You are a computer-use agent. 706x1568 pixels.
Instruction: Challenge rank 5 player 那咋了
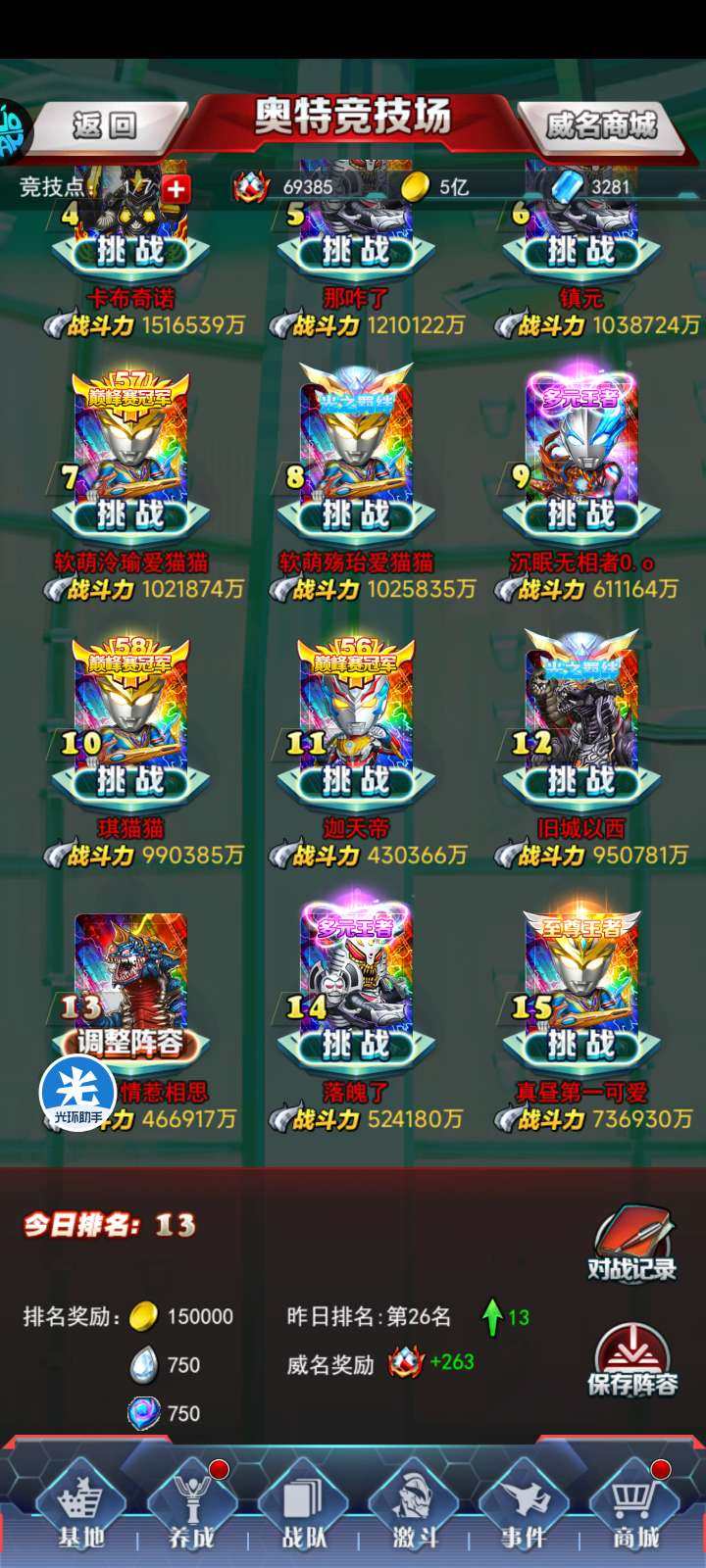pyautogui.click(x=356, y=252)
